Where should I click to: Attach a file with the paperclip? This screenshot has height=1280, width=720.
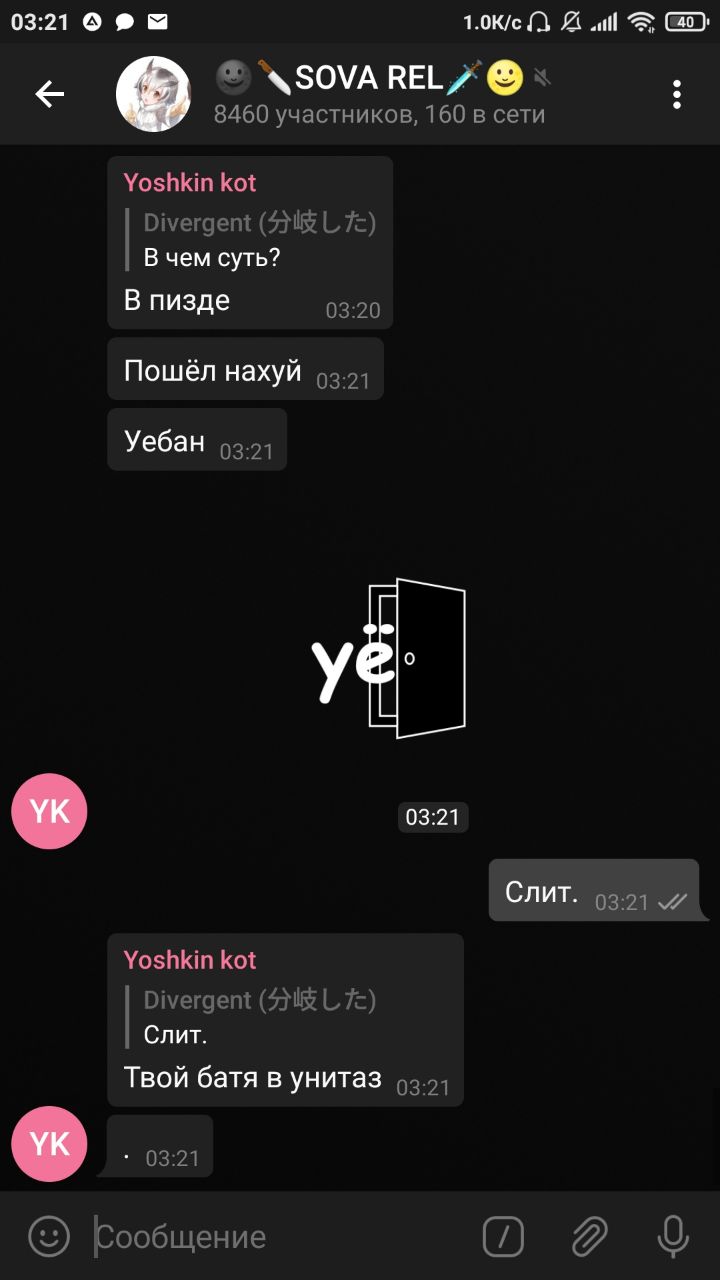[x=589, y=1237]
